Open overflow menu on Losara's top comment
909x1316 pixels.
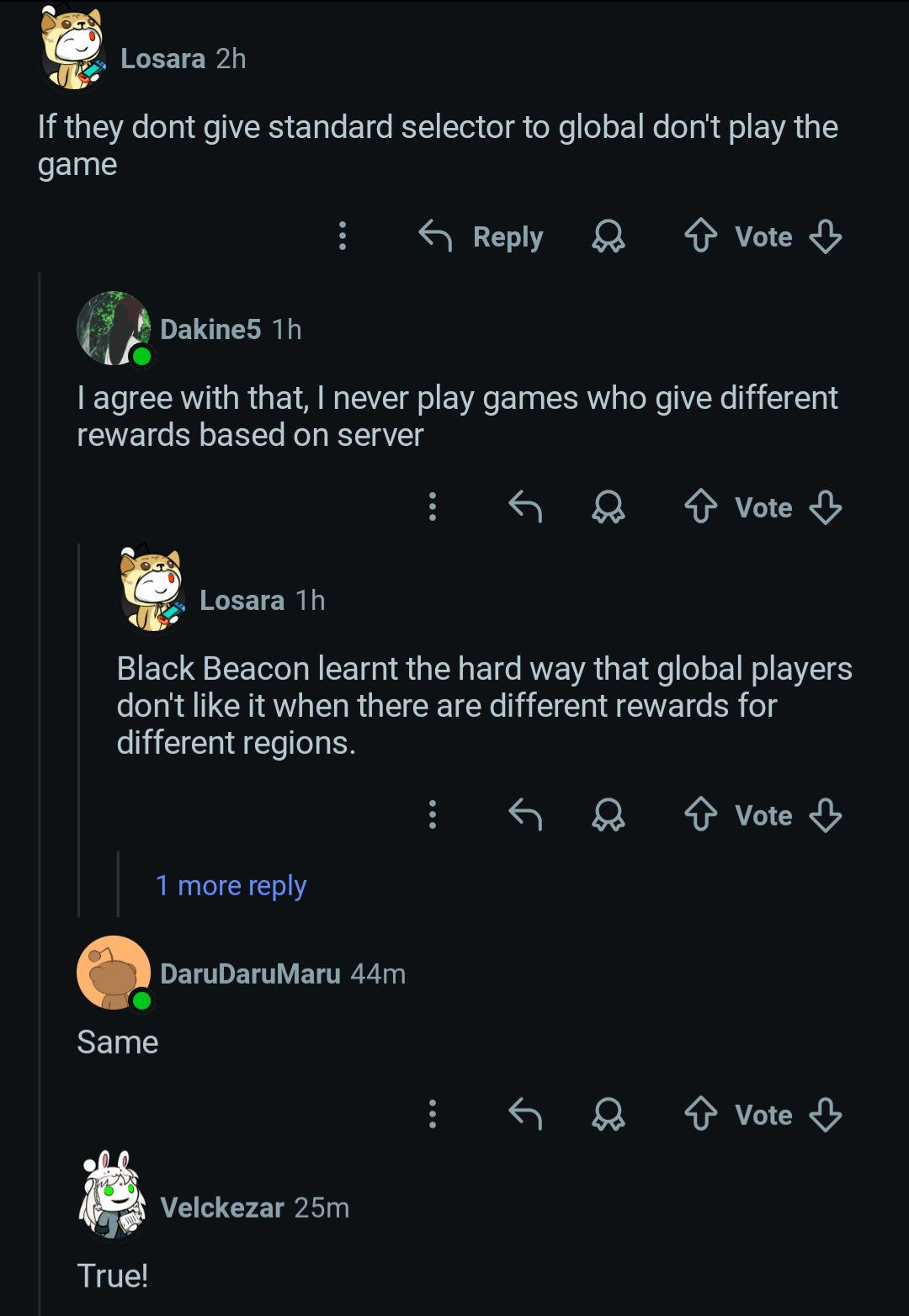343,236
